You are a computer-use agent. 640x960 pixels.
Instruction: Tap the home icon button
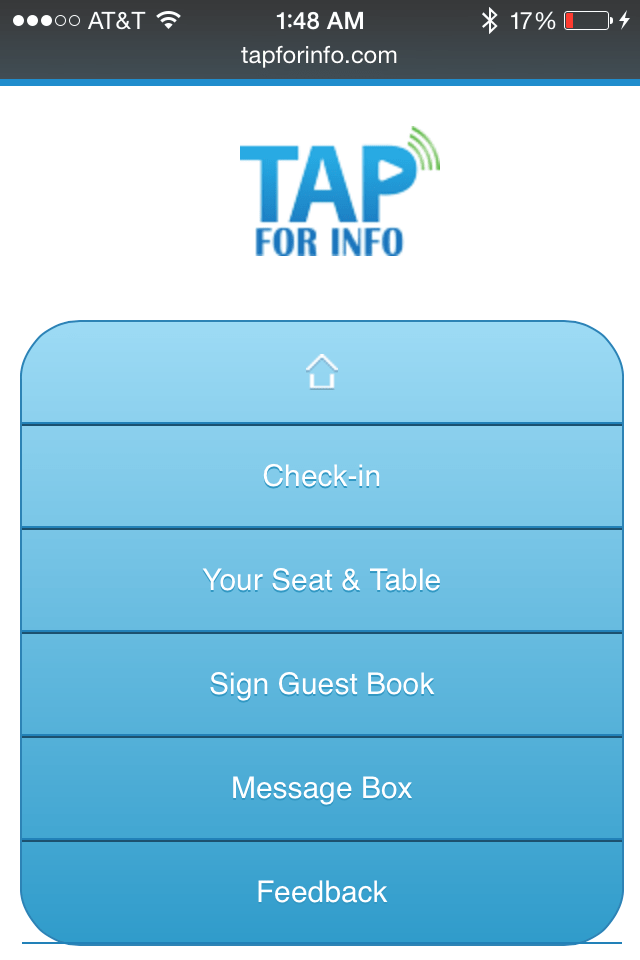[321, 373]
